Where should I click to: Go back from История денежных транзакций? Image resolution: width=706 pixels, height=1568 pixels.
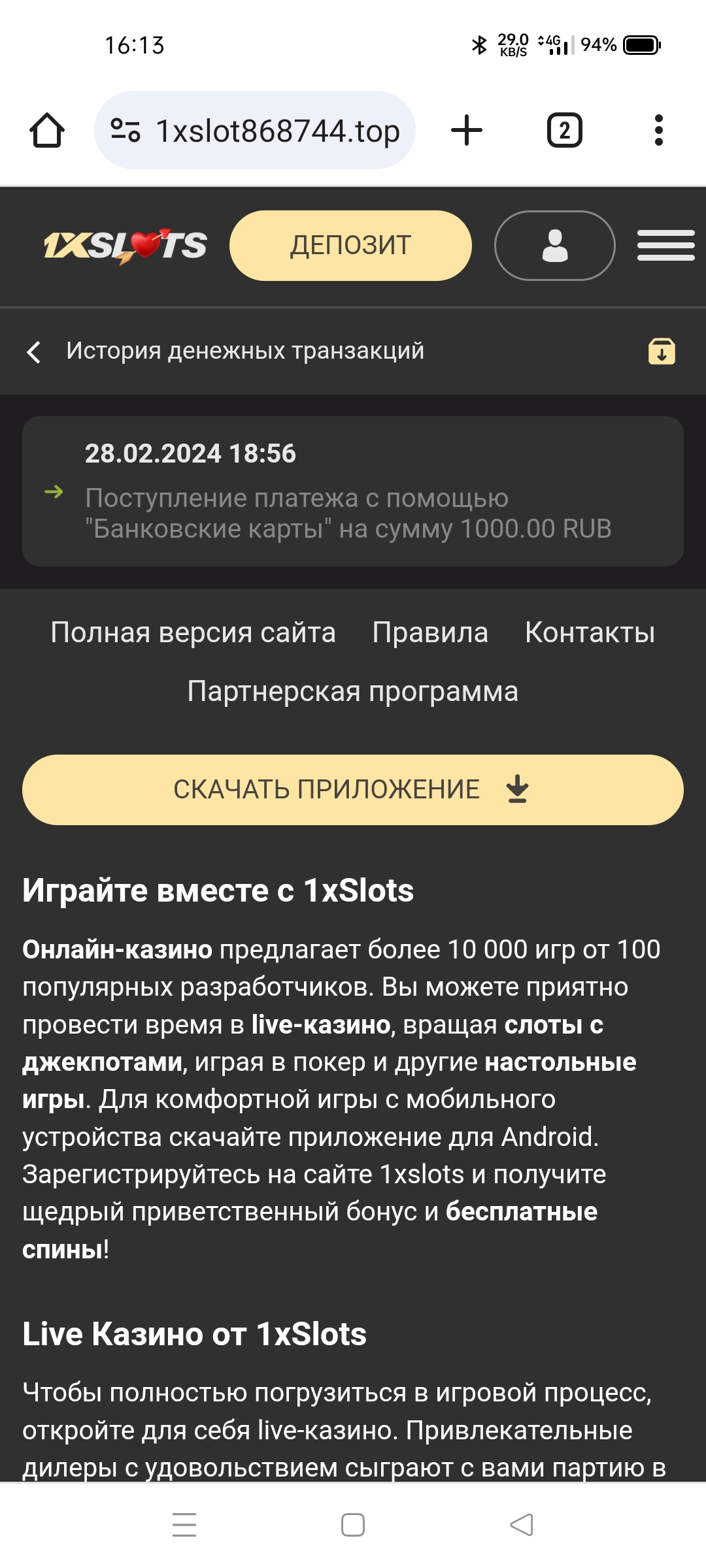tap(34, 351)
